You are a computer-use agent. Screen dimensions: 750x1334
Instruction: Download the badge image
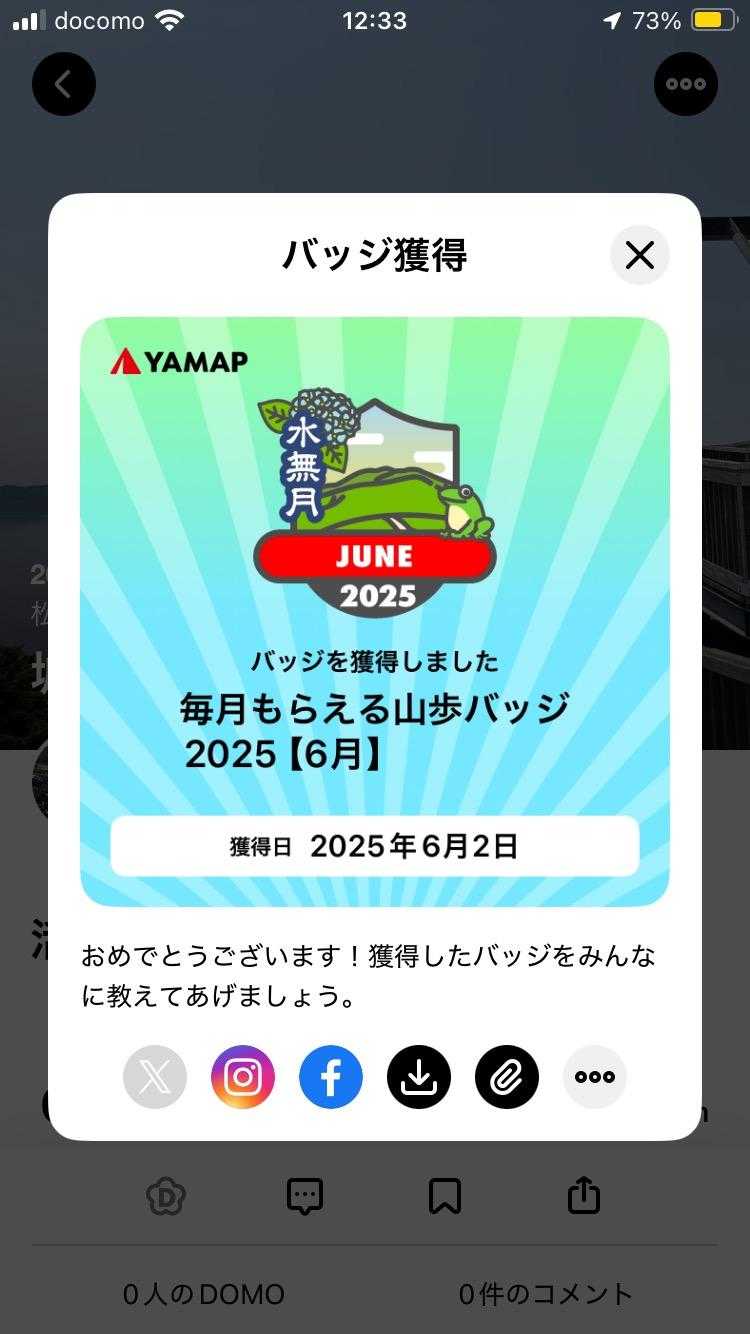419,1077
